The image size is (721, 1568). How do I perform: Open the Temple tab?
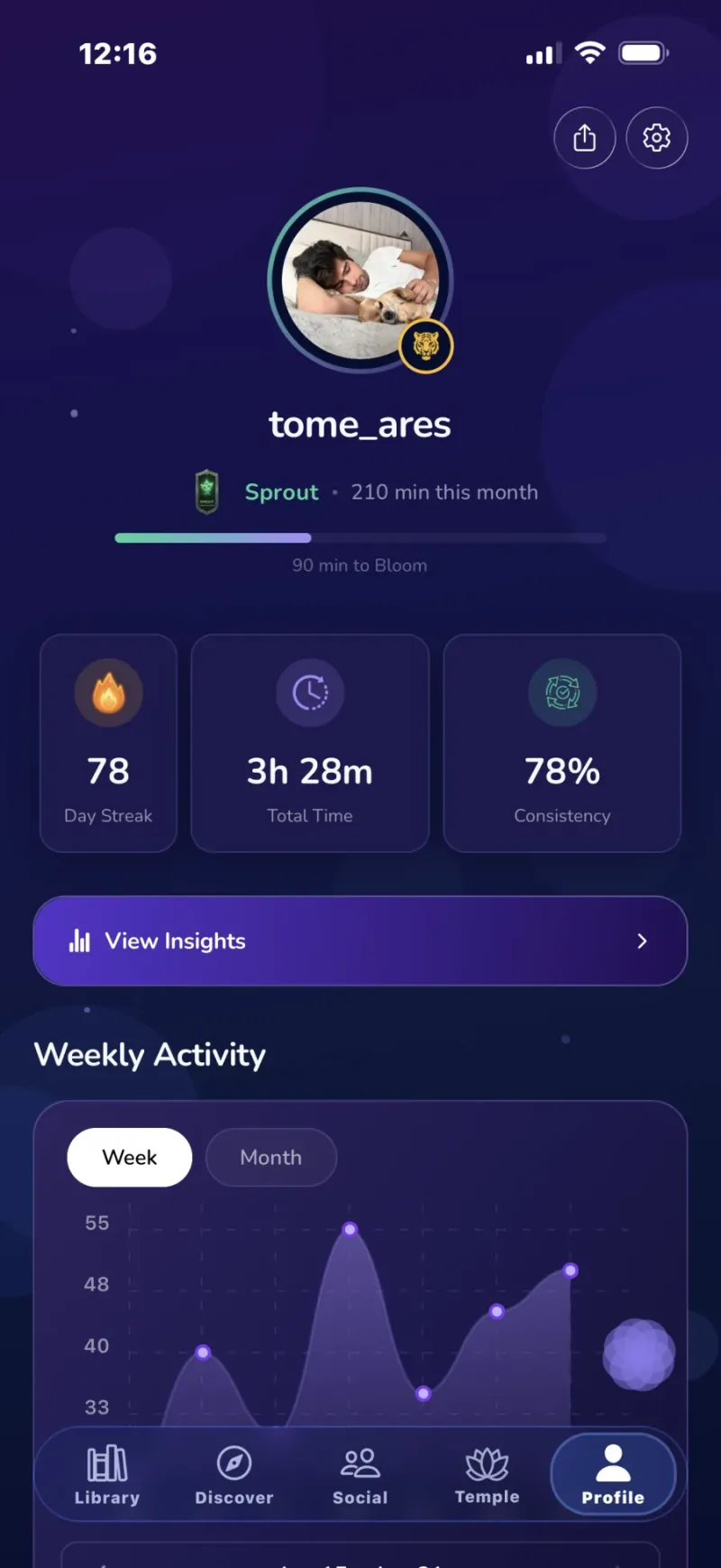[x=487, y=1475]
